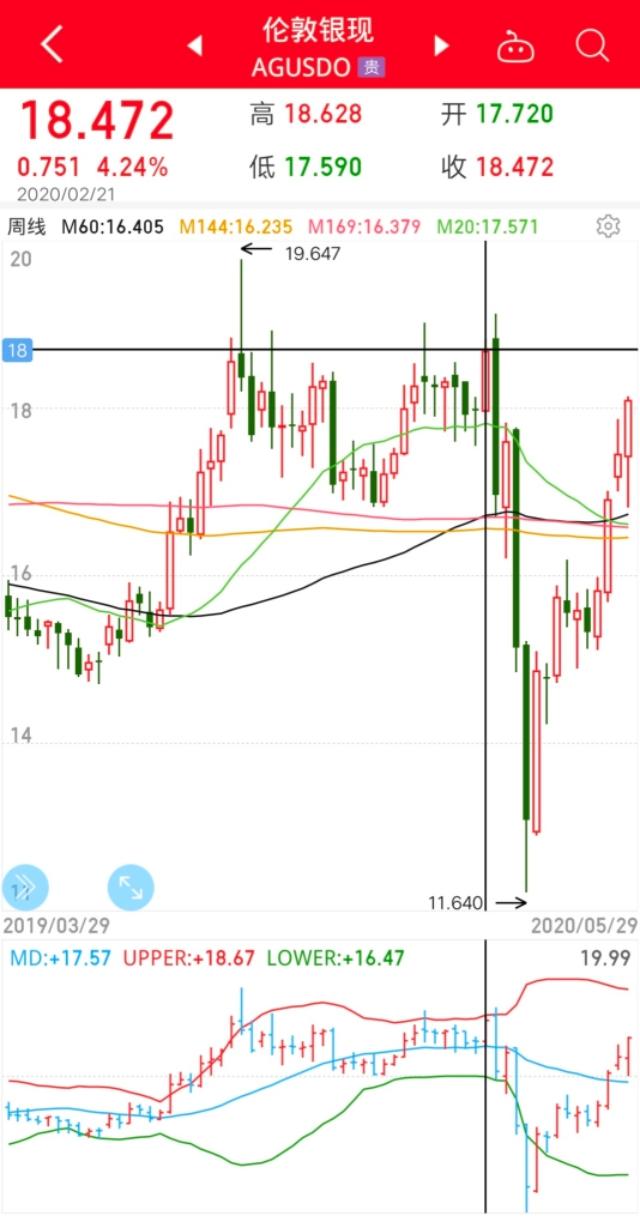The image size is (640, 1222).
Task: Open the robot assistant icon
Action: point(516,46)
